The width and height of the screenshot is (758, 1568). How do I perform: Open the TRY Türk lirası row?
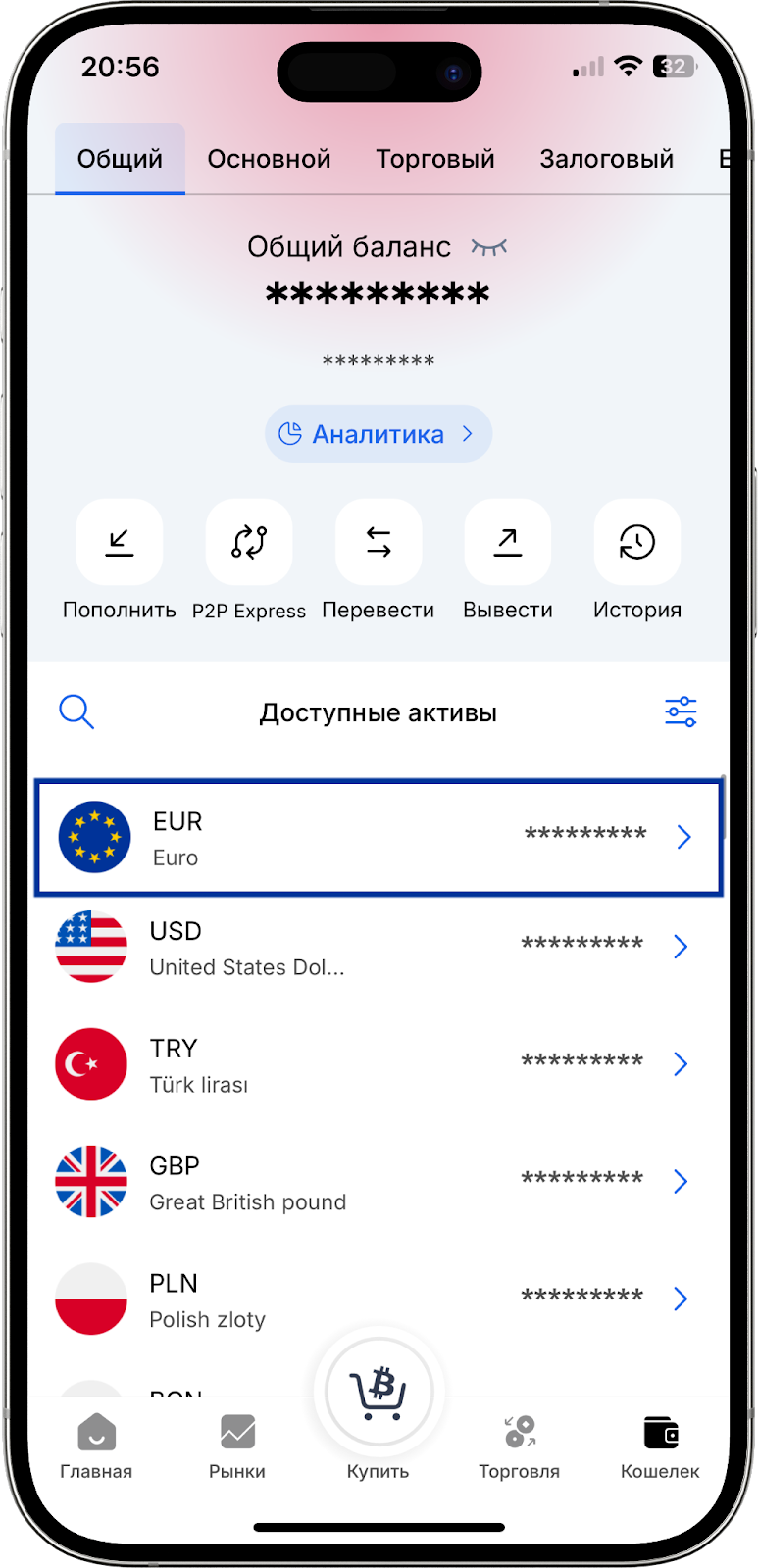[379, 1064]
